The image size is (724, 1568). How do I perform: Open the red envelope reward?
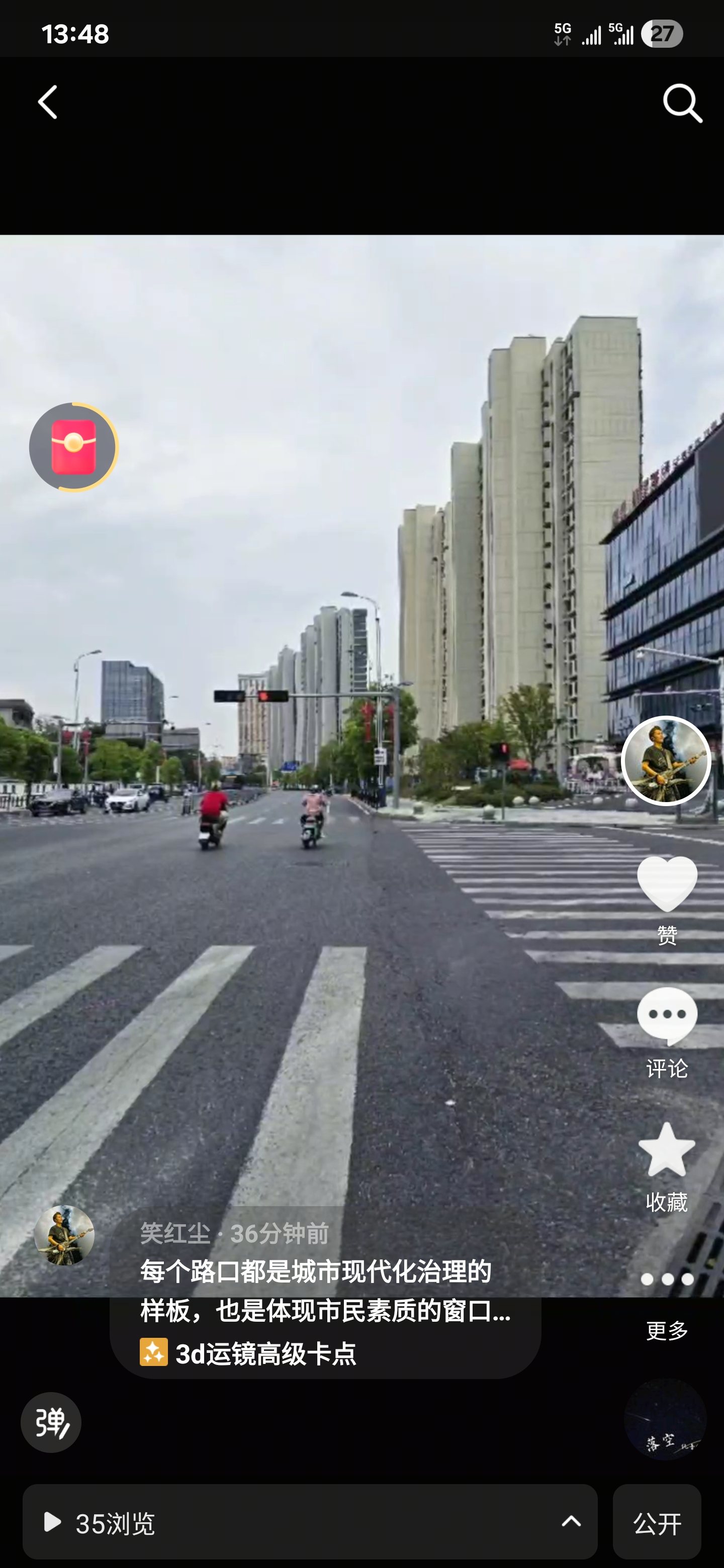[x=74, y=447]
